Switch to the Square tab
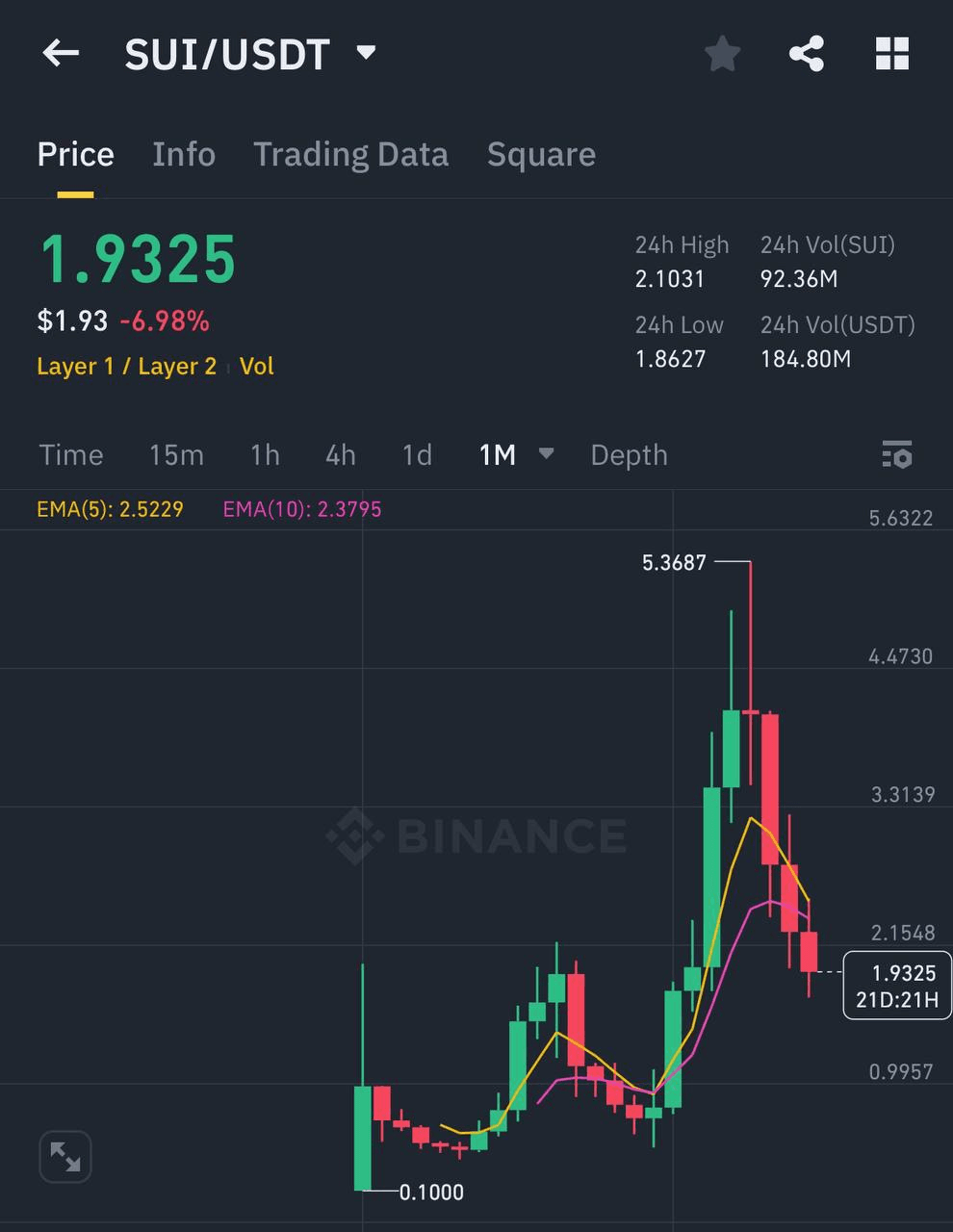 point(541,154)
